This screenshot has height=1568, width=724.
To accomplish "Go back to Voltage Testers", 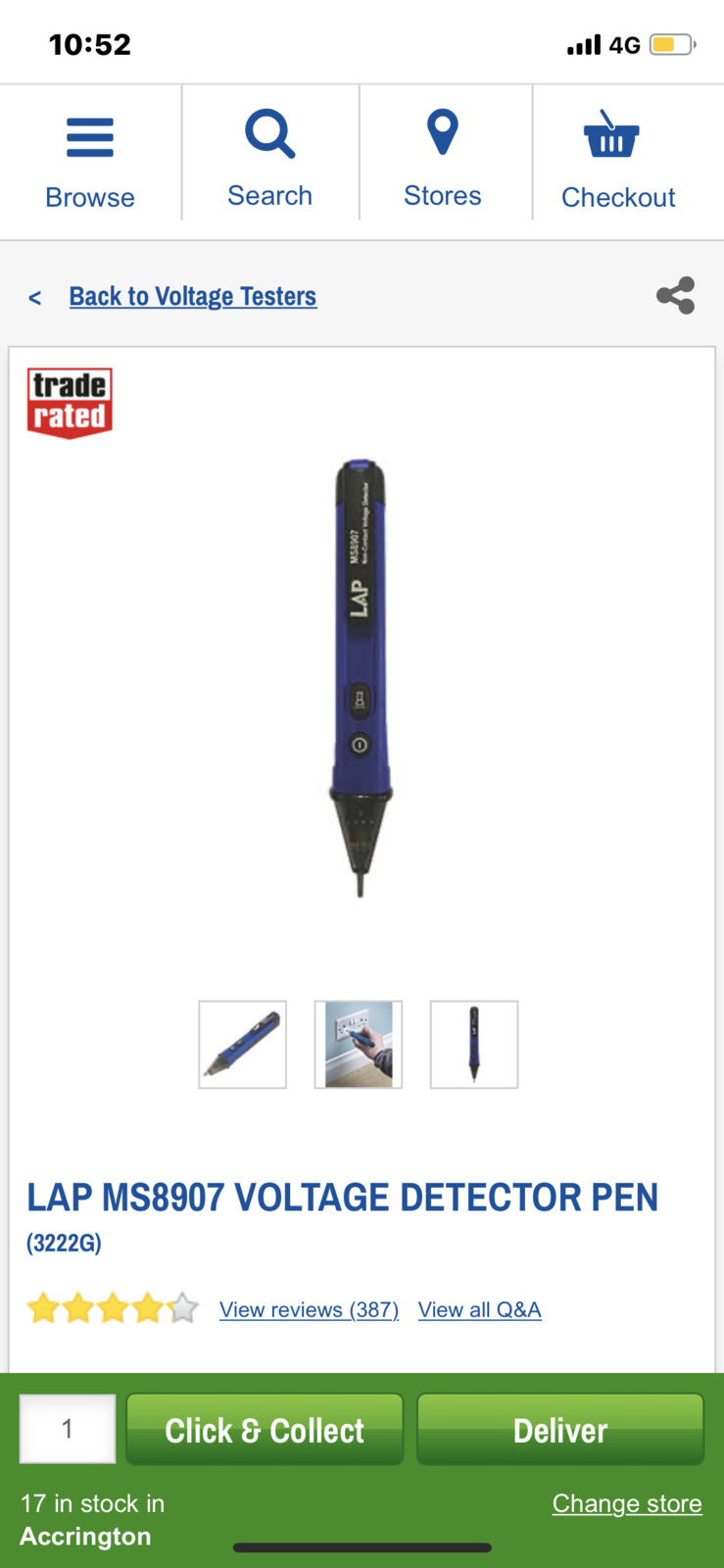I will coord(192,296).
